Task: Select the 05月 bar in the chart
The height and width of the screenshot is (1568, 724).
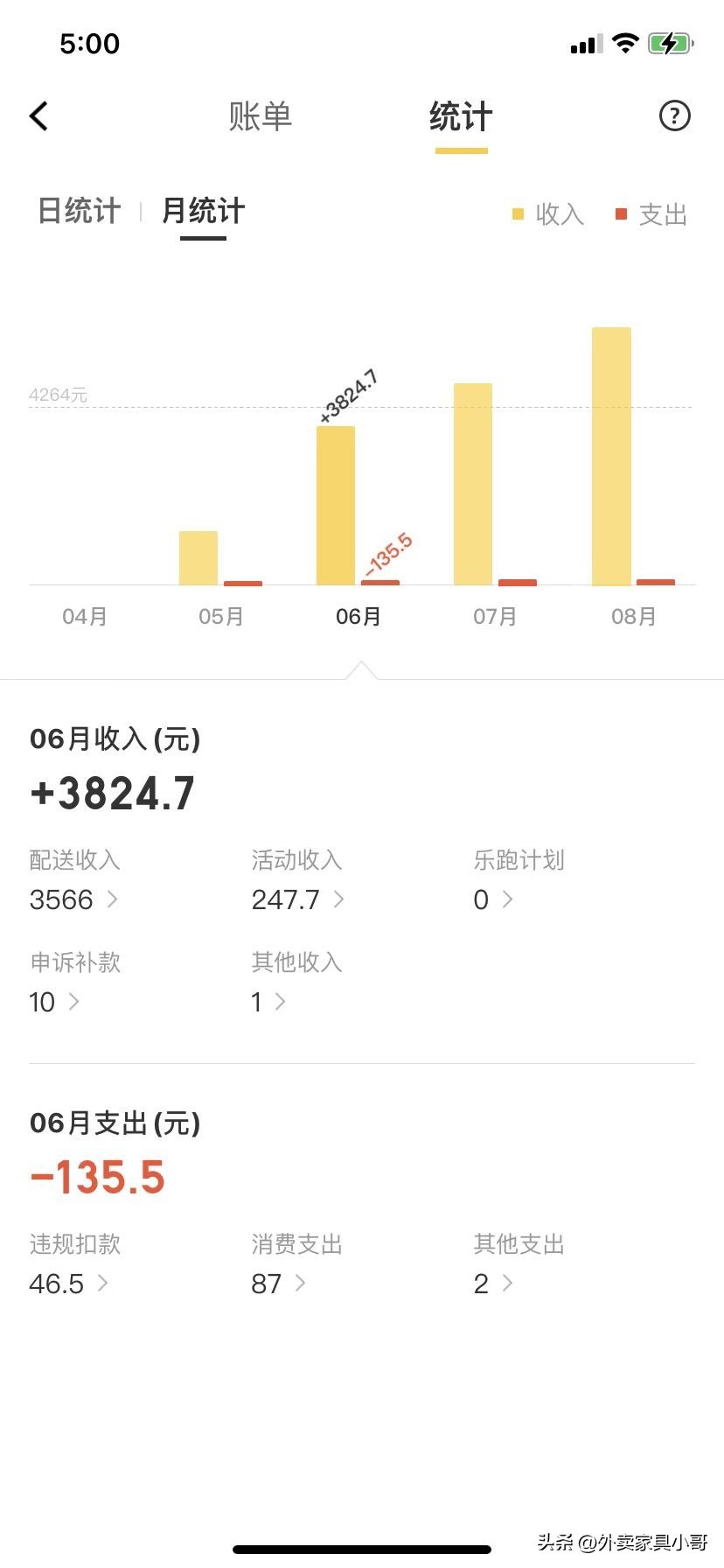Action: tap(199, 557)
